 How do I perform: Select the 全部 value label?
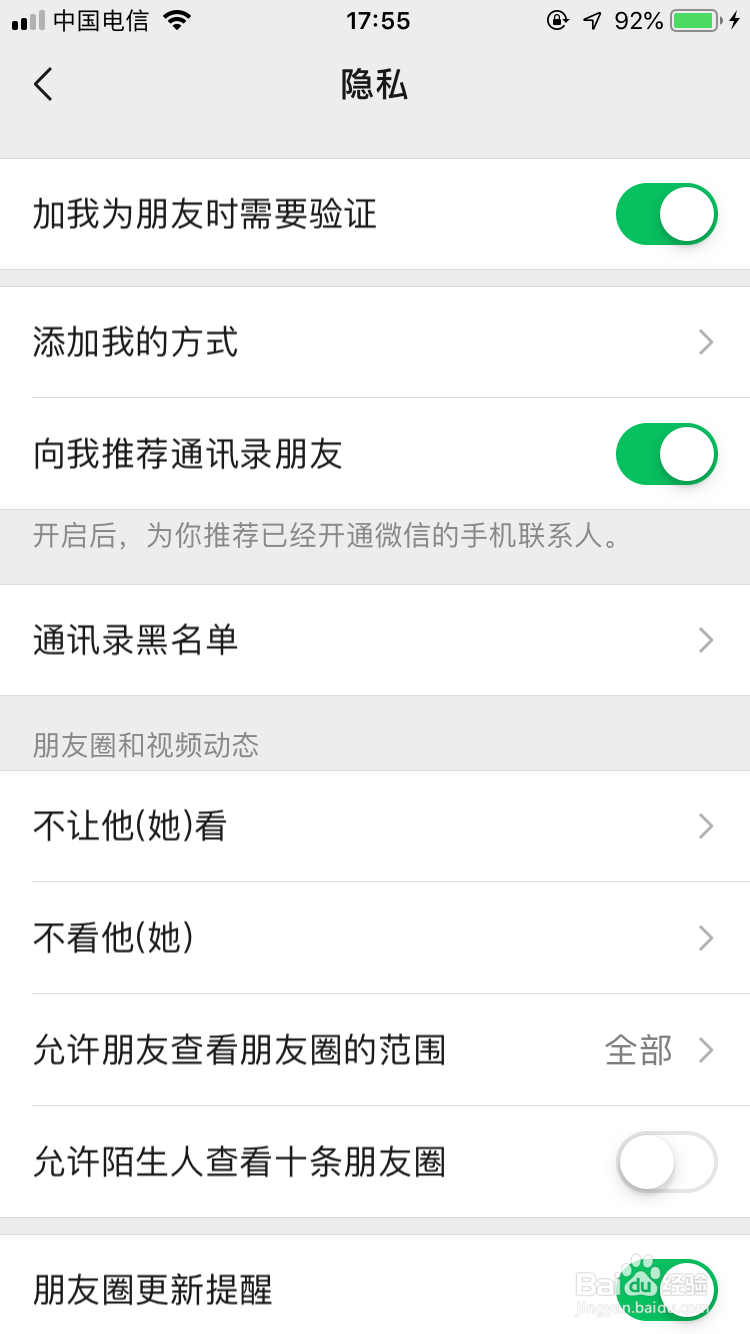(637, 1050)
